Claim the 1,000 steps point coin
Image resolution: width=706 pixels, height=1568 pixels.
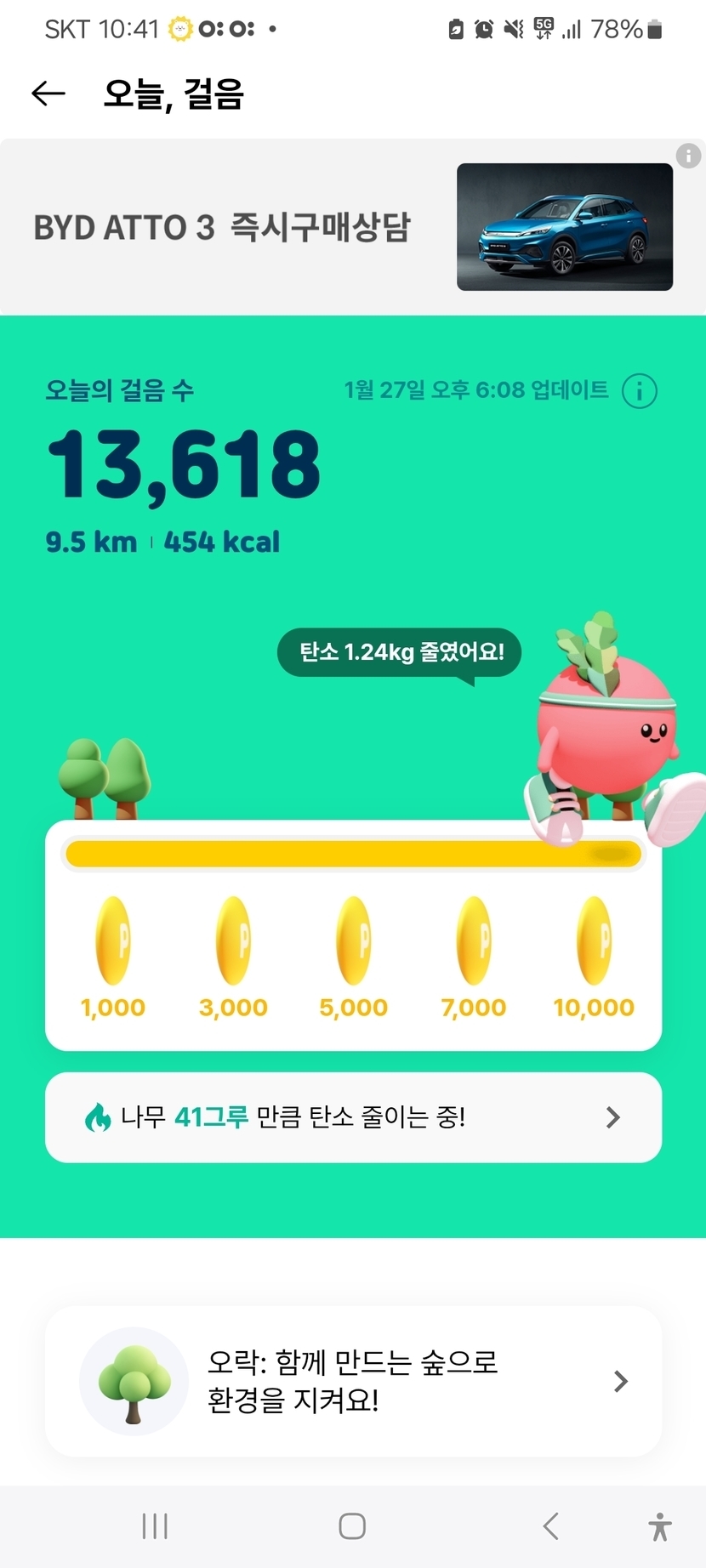click(x=113, y=941)
